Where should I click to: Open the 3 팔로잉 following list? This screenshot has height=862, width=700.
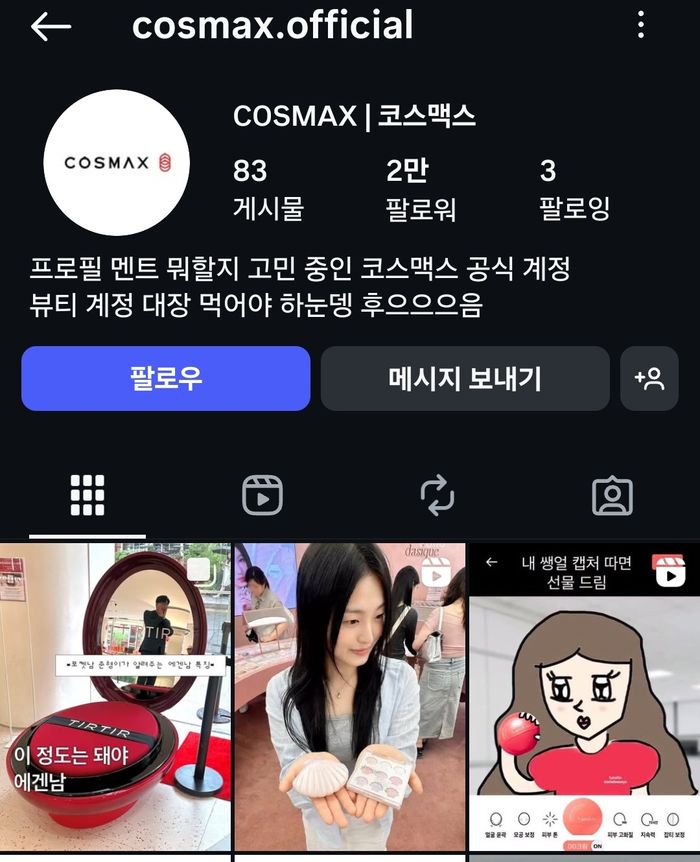pos(574,188)
